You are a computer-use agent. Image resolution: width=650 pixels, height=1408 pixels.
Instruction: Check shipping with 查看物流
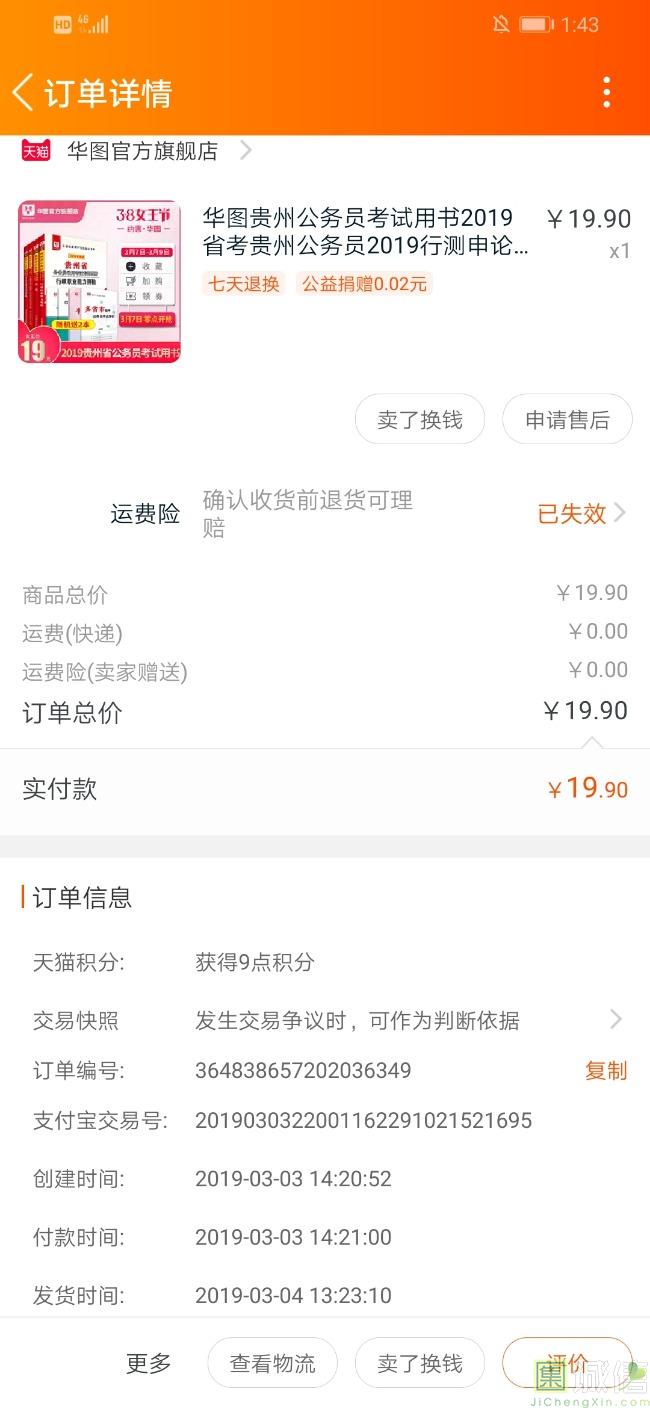272,1363
